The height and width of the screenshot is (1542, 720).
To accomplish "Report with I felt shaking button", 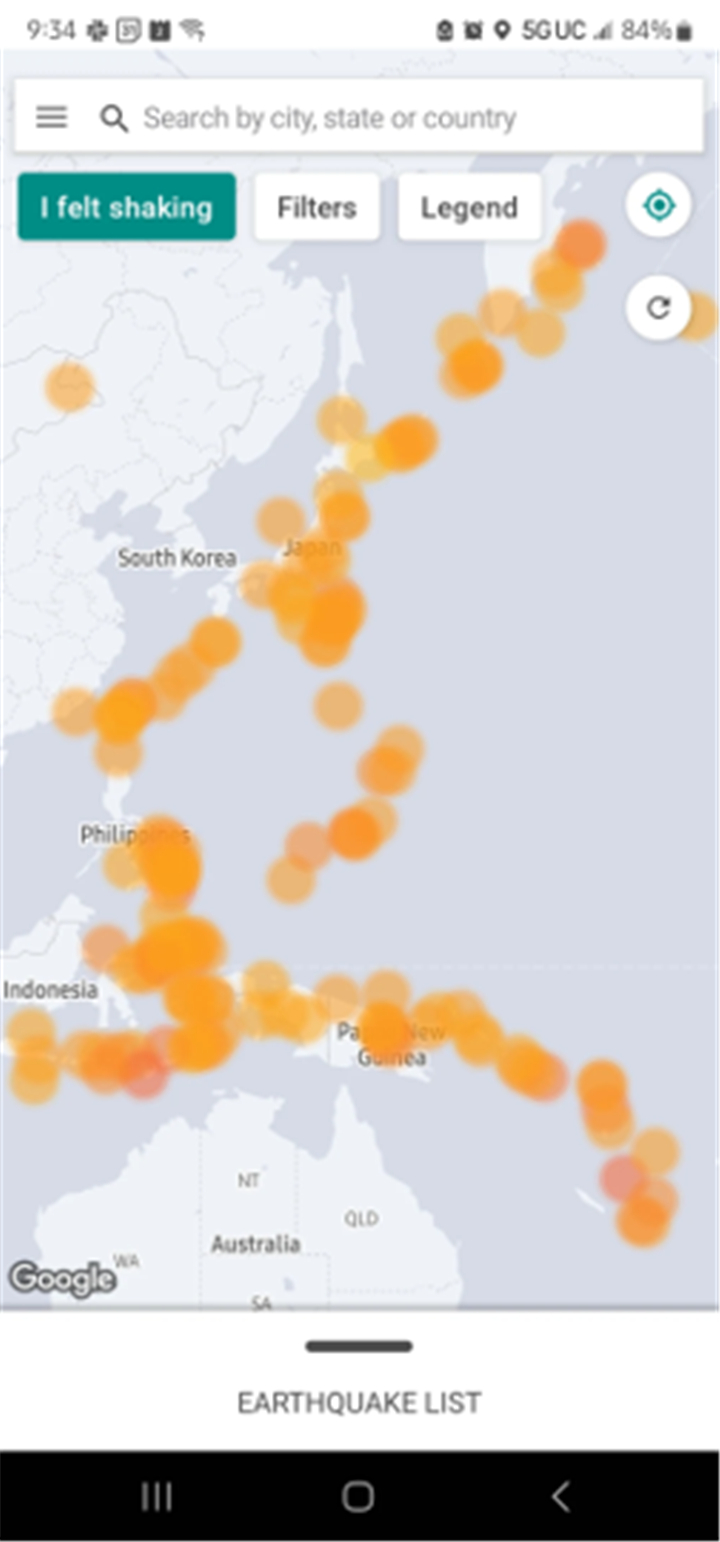I will pyautogui.click(x=127, y=207).
